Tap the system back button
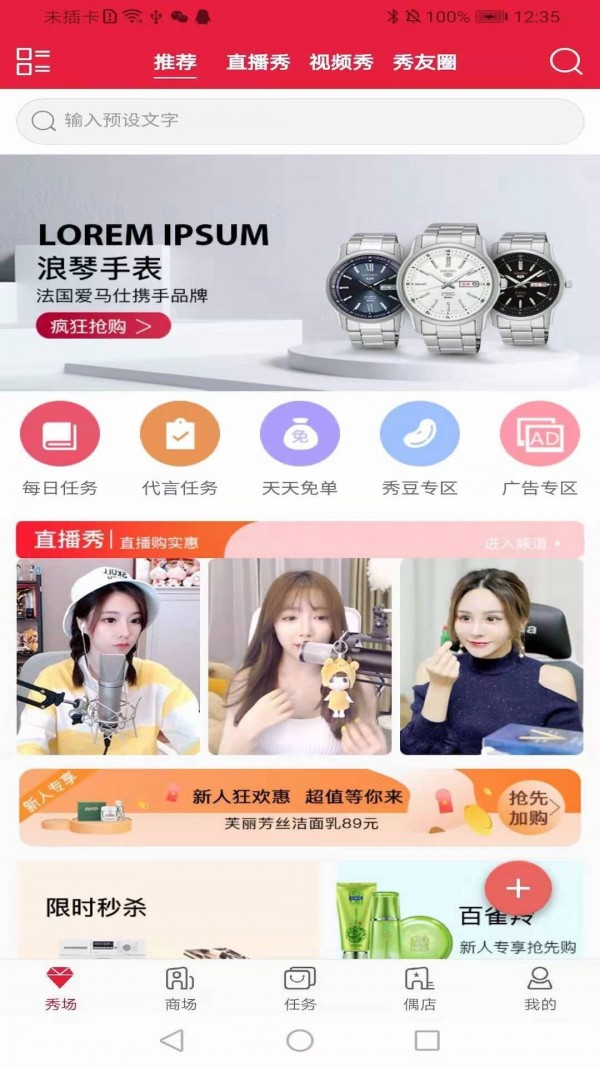600x1067 pixels. (x=172, y=1040)
